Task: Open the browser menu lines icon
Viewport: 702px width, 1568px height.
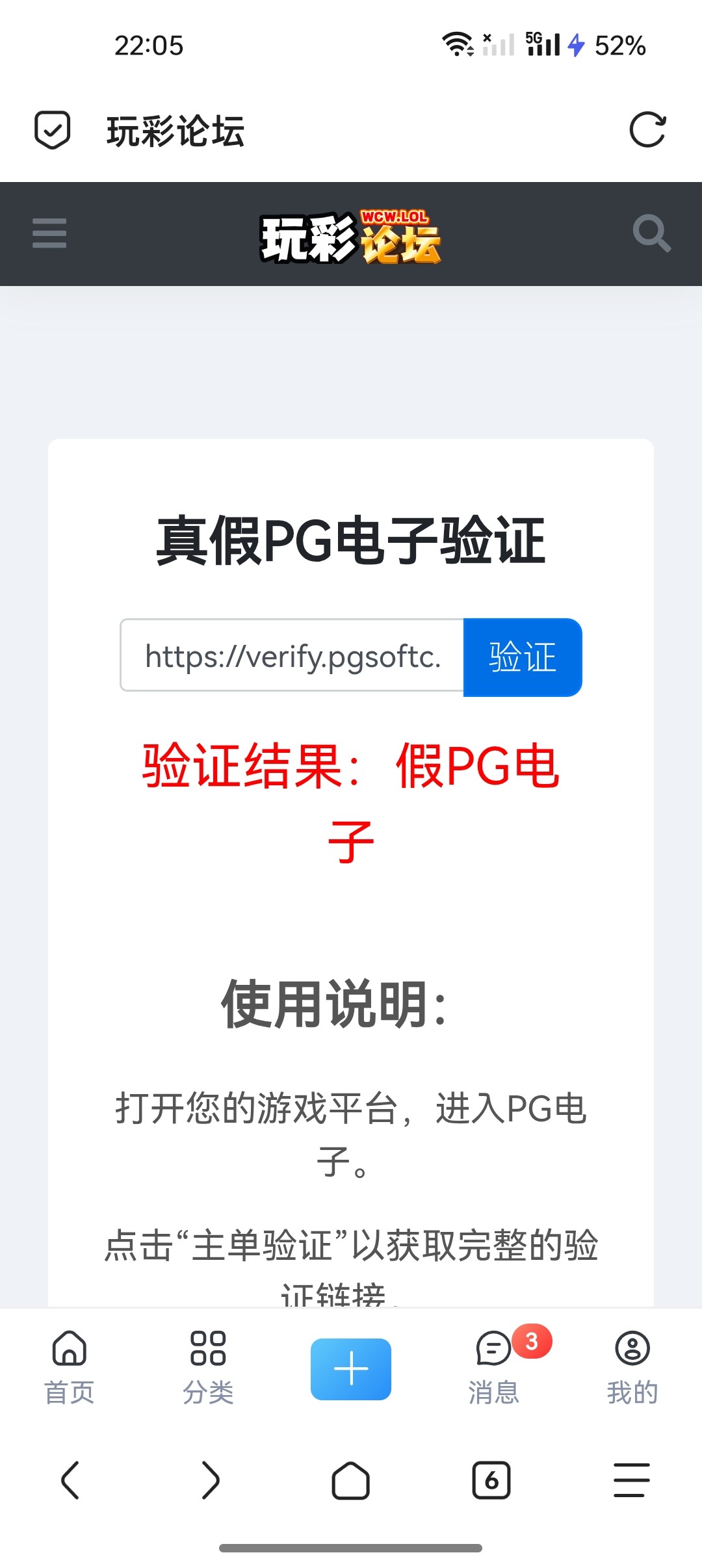Action: [x=632, y=1480]
